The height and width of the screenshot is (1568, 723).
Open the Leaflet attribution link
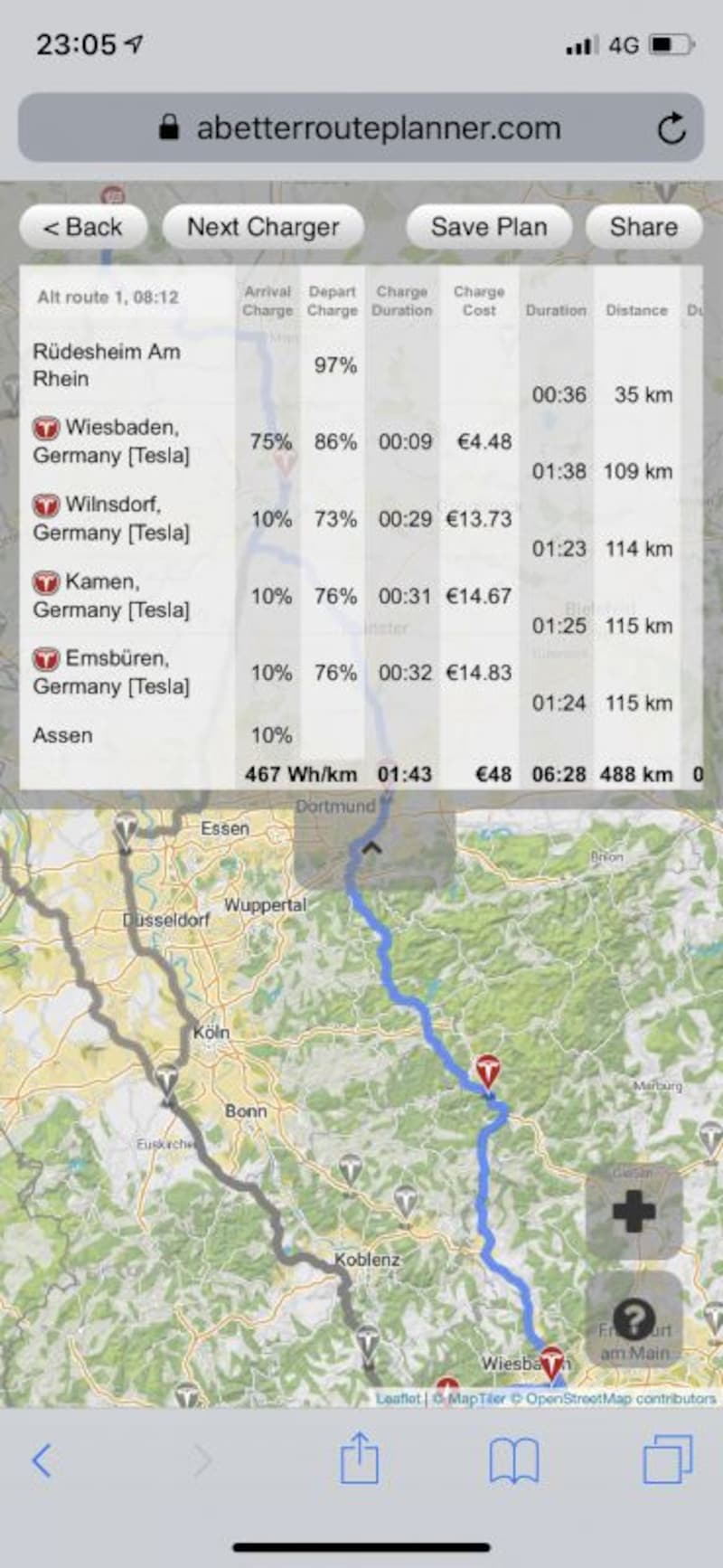[x=399, y=1398]
